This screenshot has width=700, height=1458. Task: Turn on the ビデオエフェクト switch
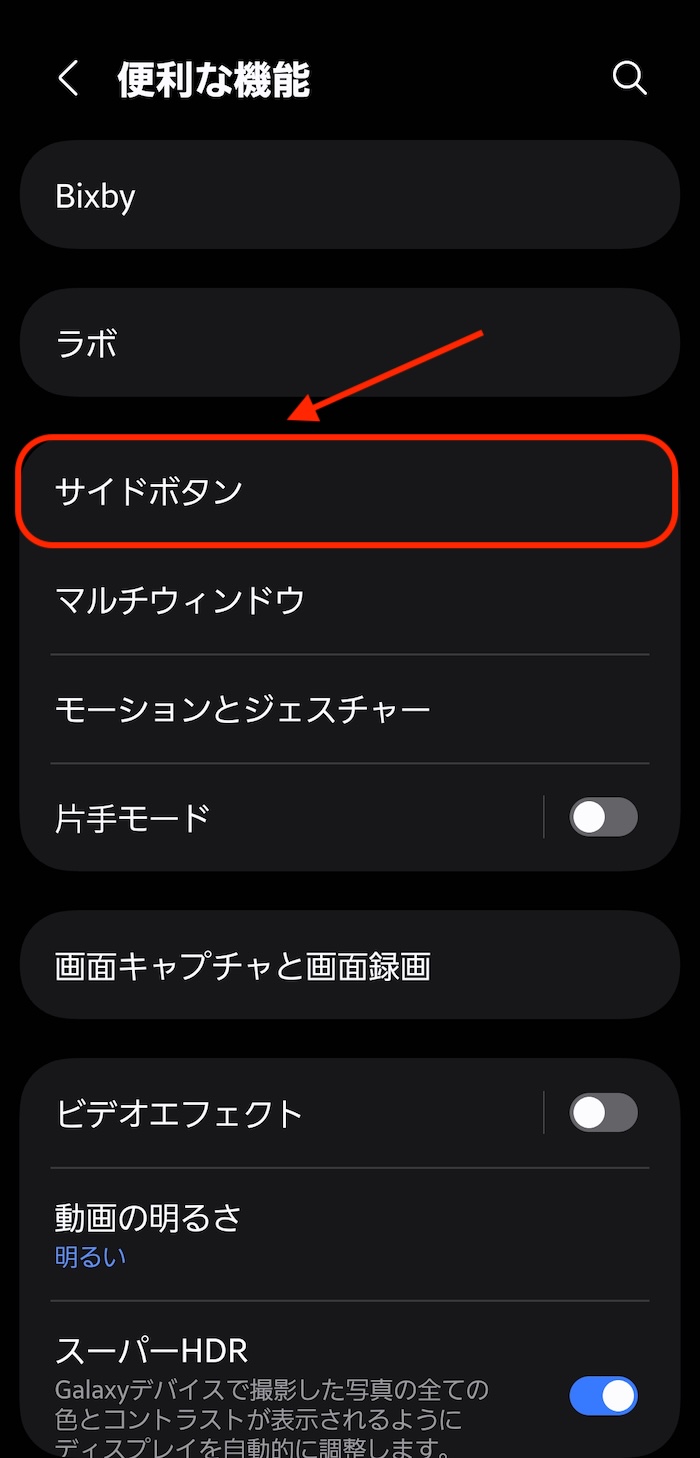click(603, 1113)
